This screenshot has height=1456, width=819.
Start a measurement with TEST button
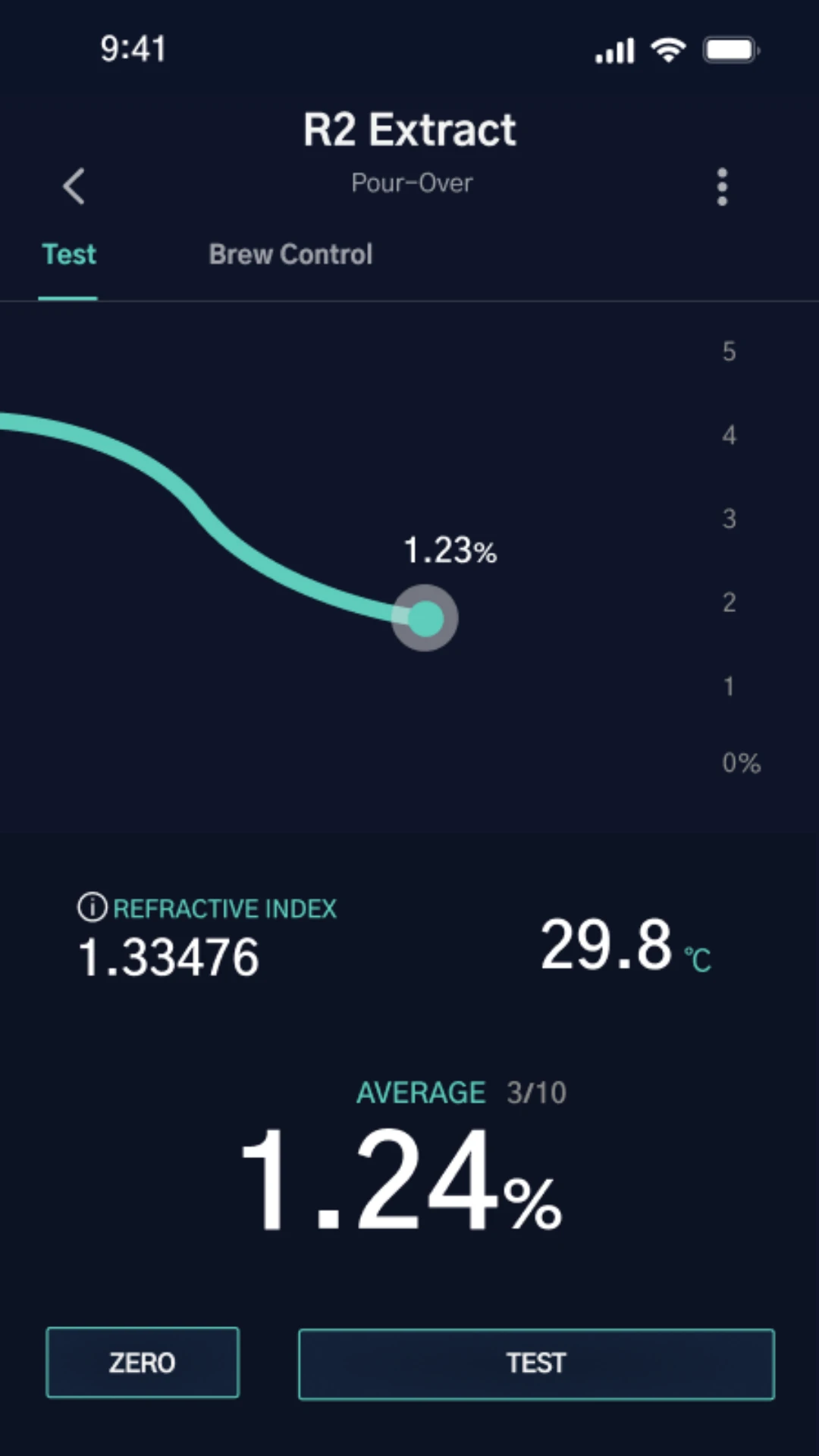[536, 1363]
